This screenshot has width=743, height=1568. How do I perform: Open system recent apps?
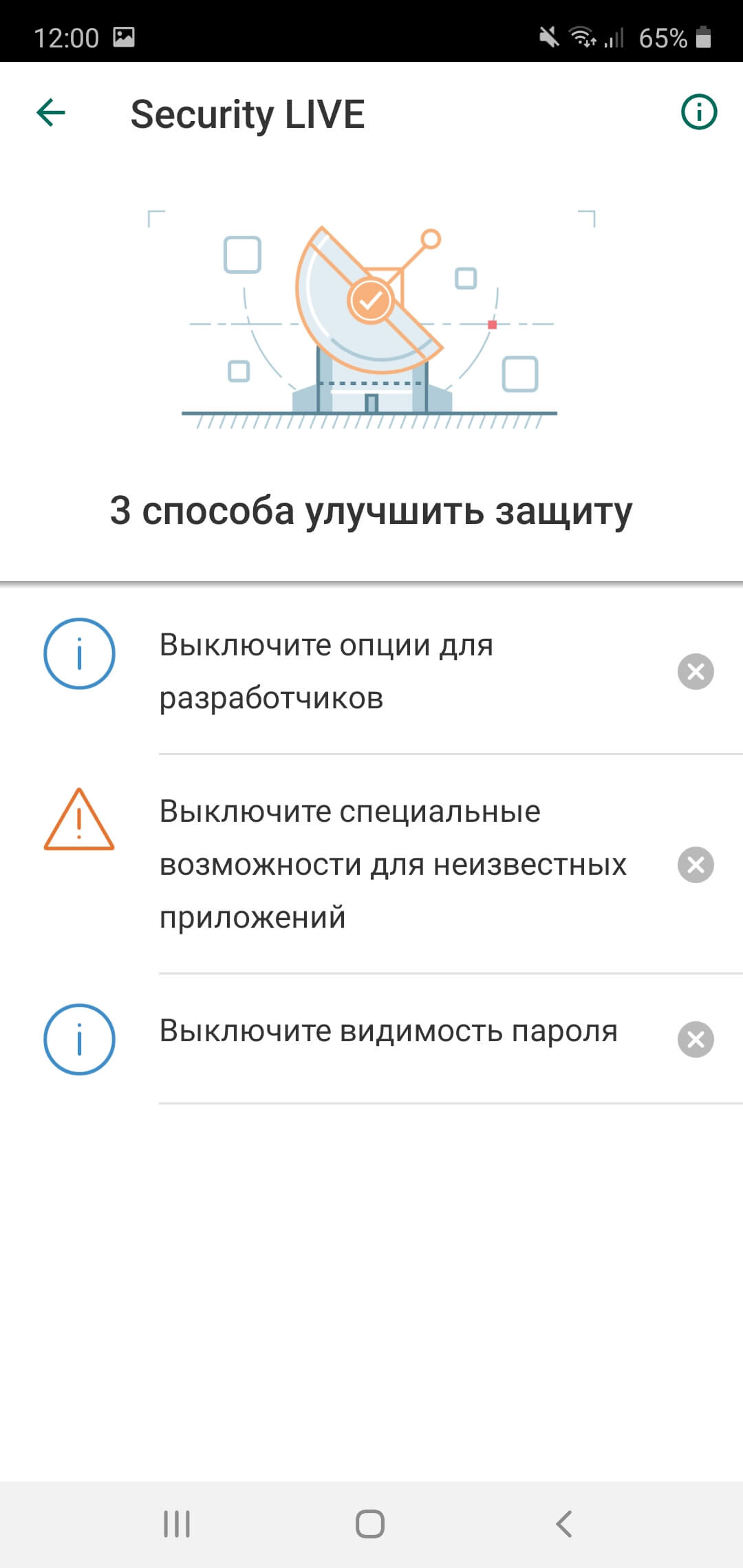[177, 1524]
